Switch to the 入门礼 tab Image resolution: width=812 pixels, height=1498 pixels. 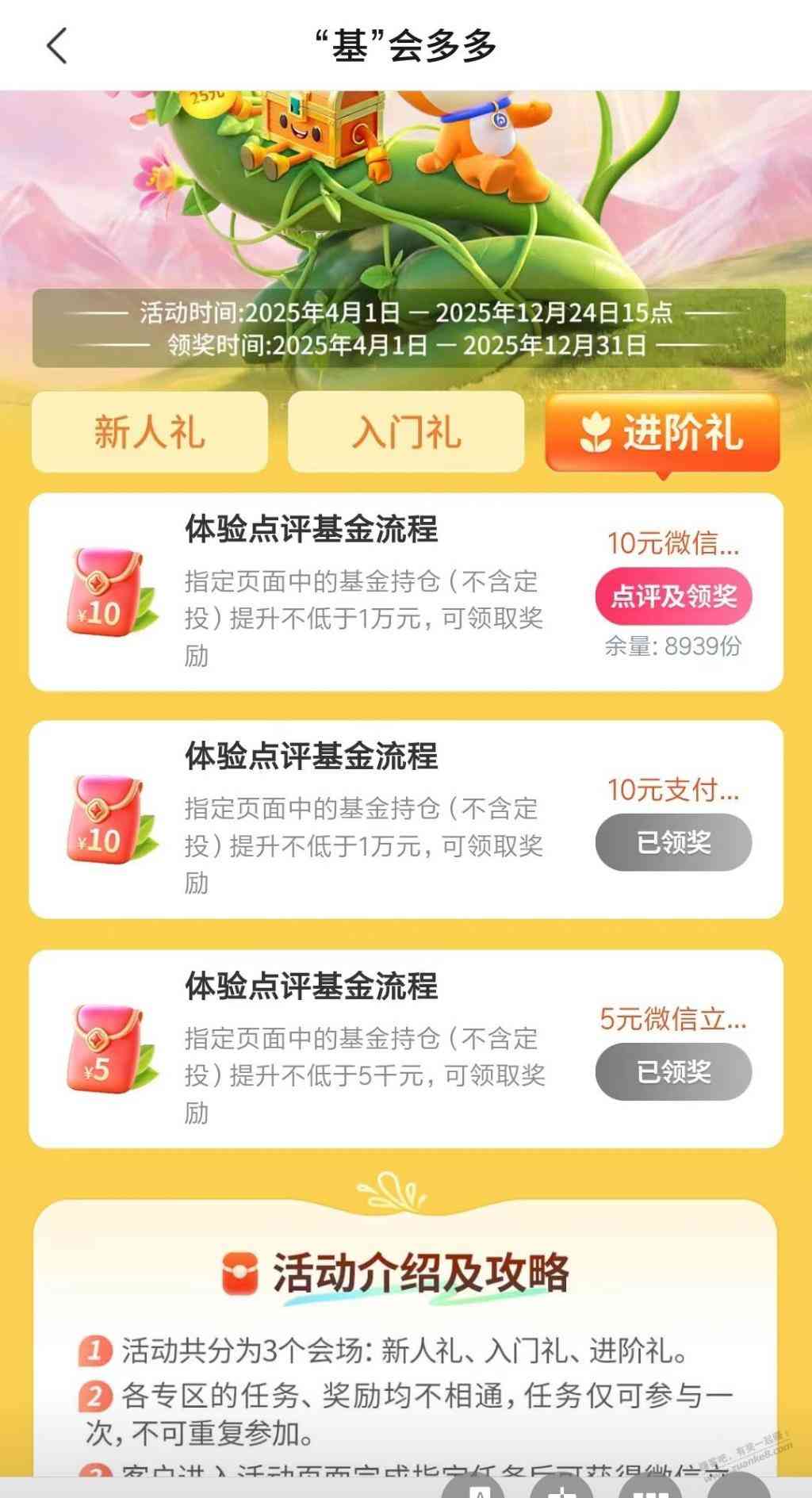[406, 432]
